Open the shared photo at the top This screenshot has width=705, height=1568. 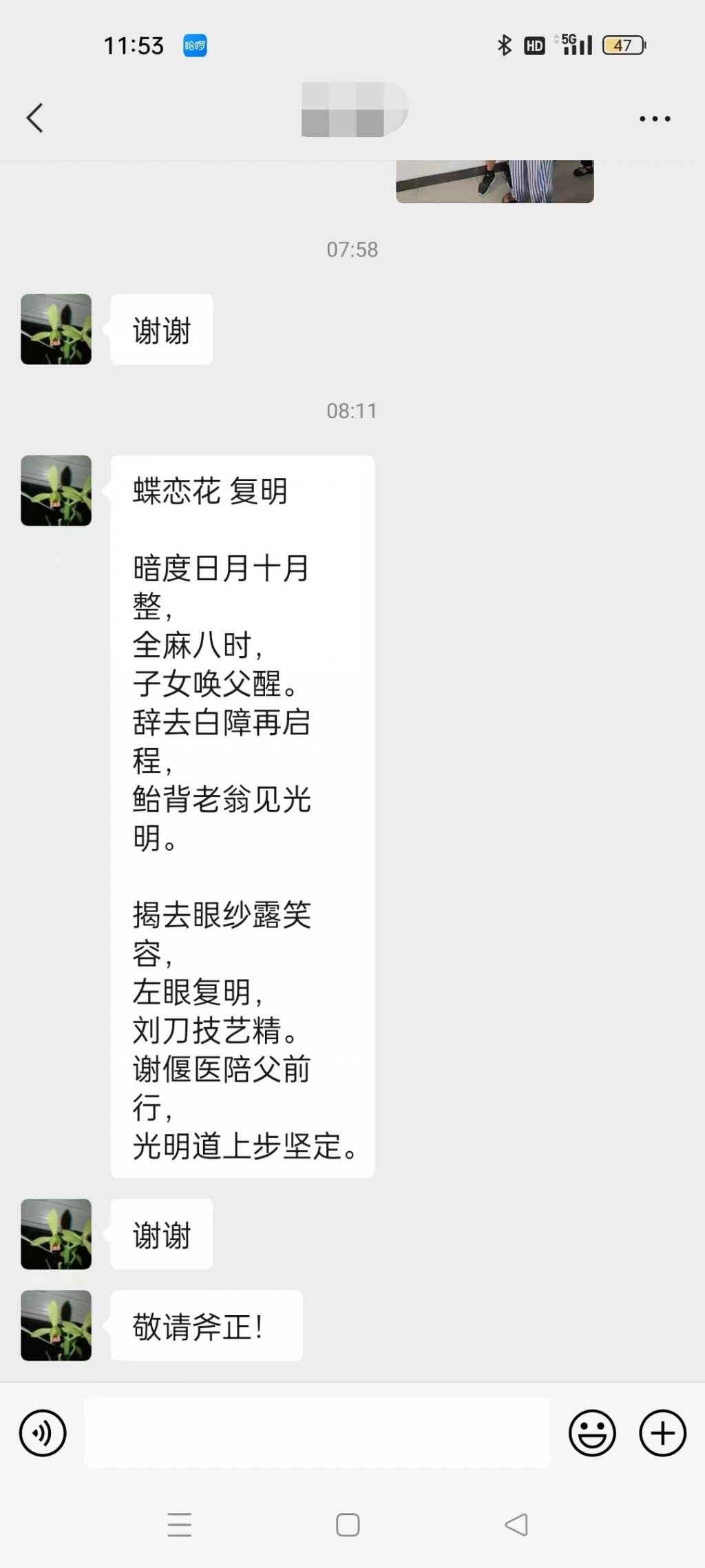click(494, 181)
